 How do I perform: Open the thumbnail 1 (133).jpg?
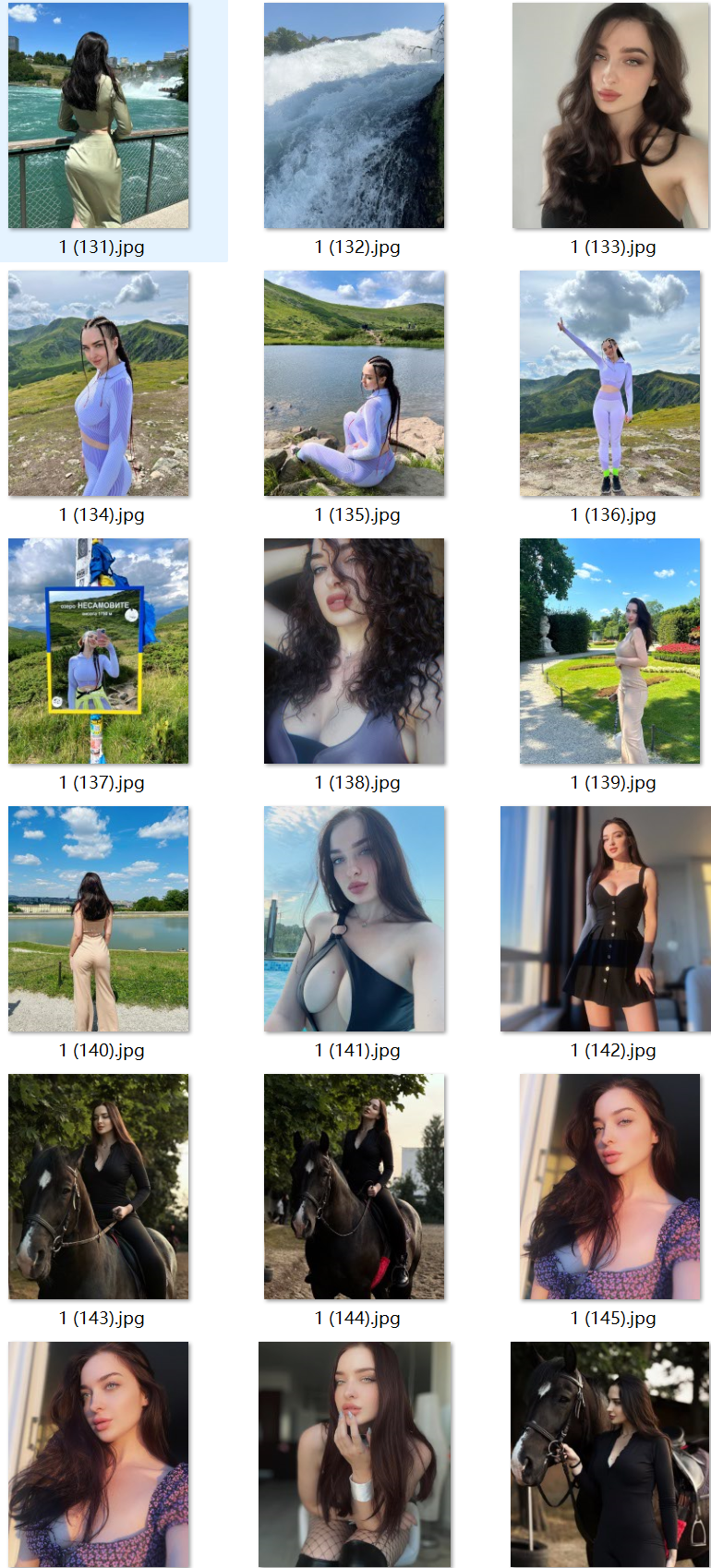(610, 115)
